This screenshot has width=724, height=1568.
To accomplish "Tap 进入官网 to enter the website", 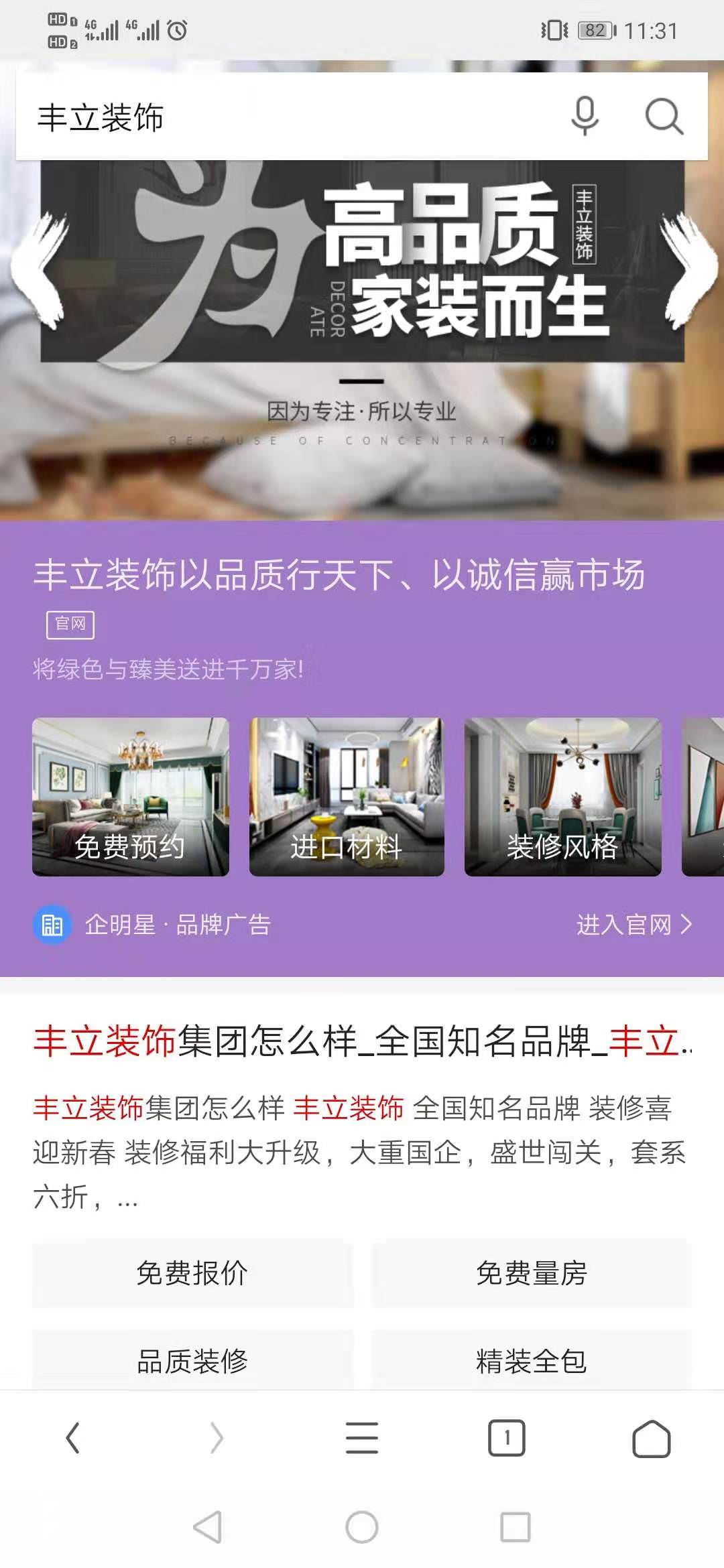I will tap(633, 925).
